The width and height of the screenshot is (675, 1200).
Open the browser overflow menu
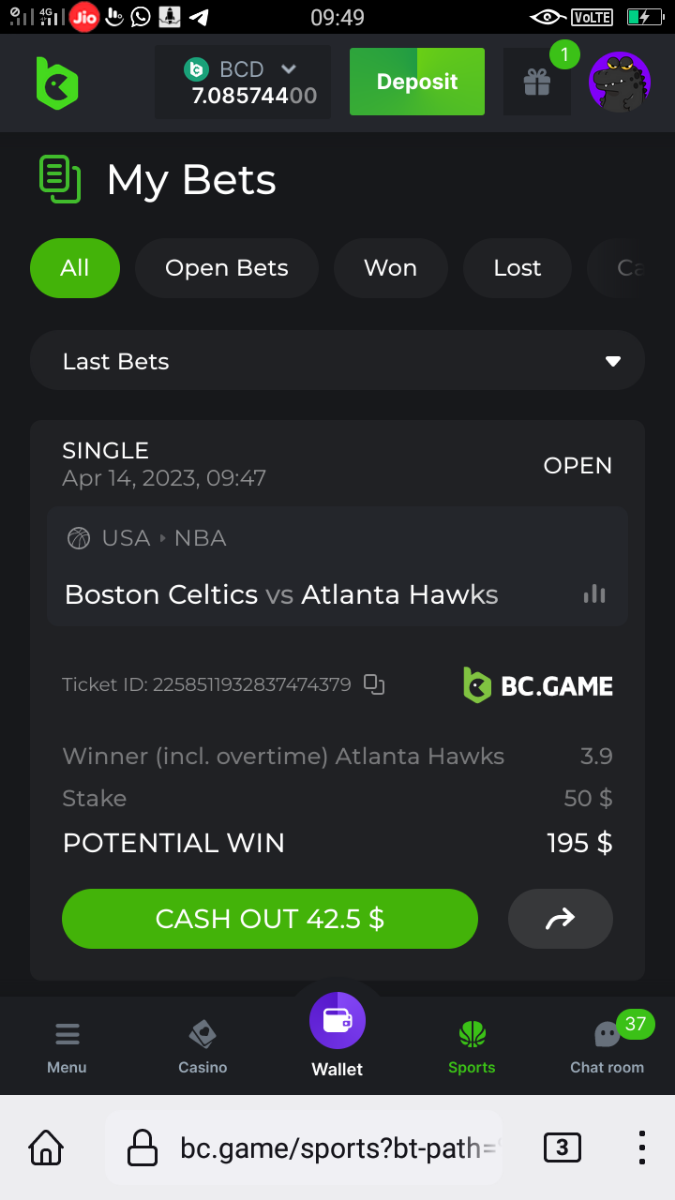[641, 1147]
